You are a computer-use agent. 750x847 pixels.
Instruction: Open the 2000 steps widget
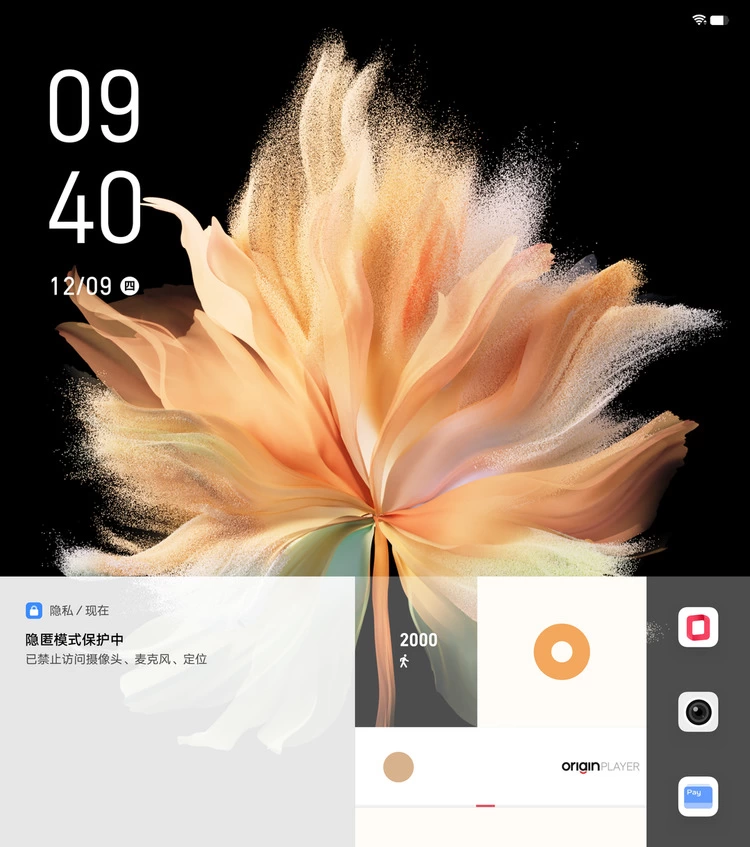[x=416, y=650]
